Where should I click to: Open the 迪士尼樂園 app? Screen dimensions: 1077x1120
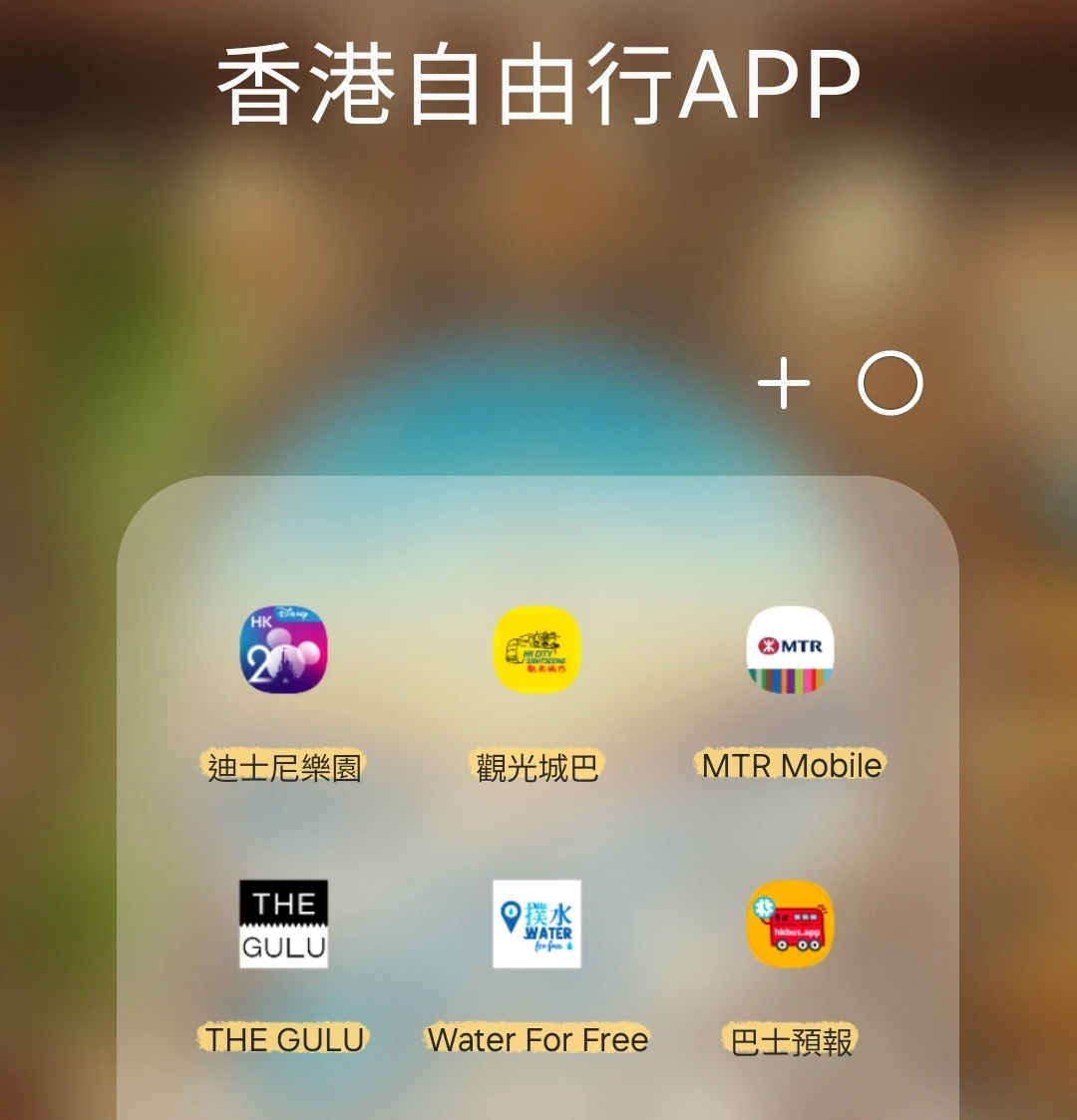[x=284, y=650]
